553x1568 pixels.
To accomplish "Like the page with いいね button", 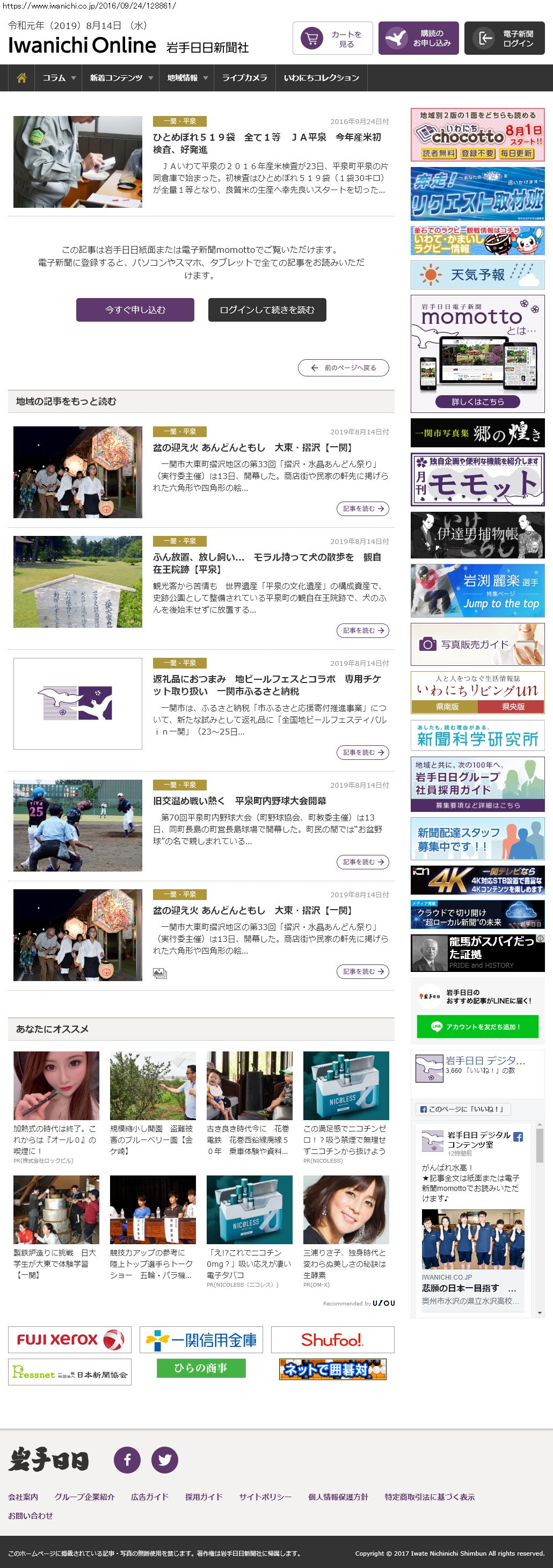I will coord(463,1109).
